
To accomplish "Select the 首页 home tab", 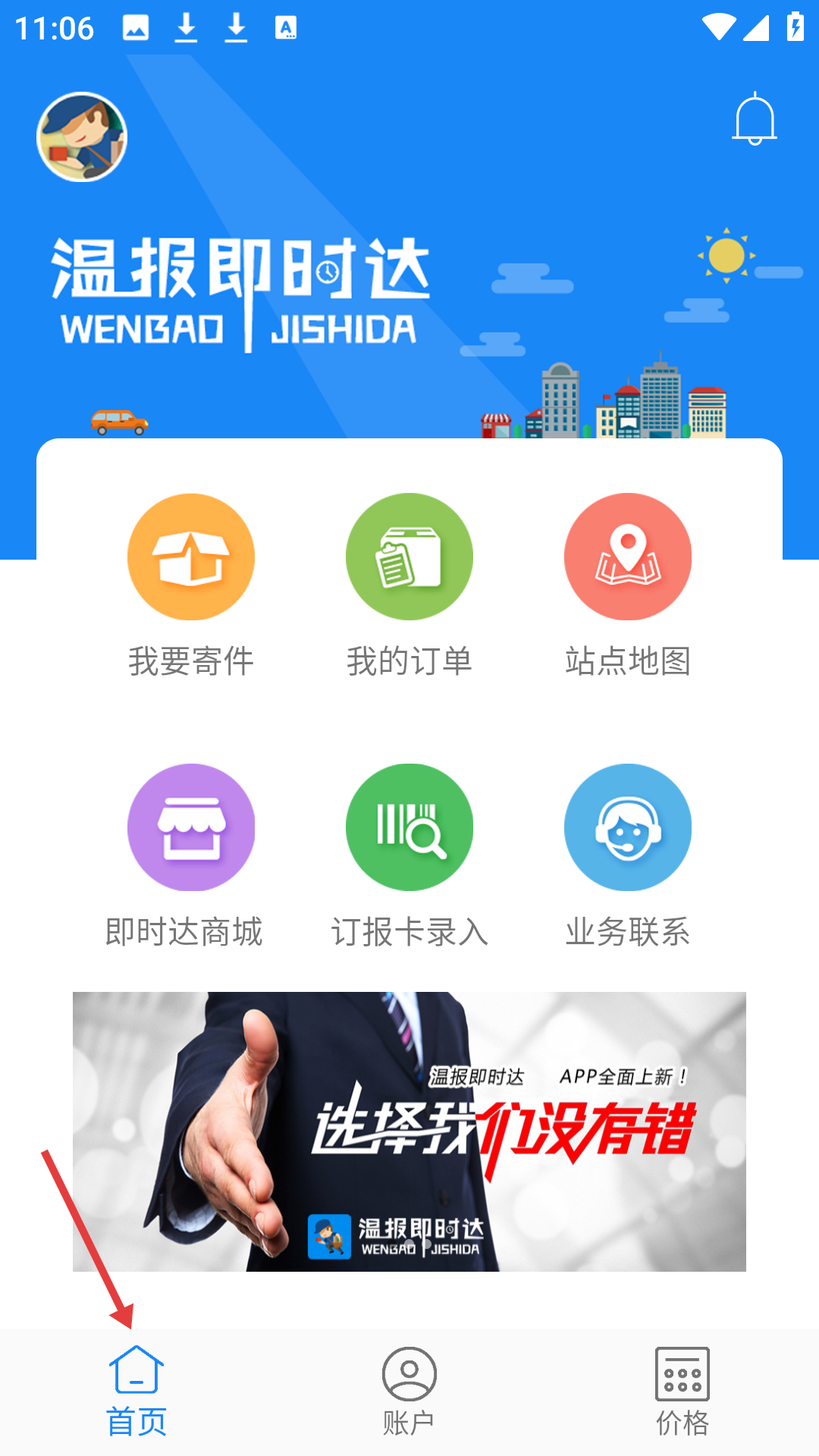I will tap(136, 1392).
